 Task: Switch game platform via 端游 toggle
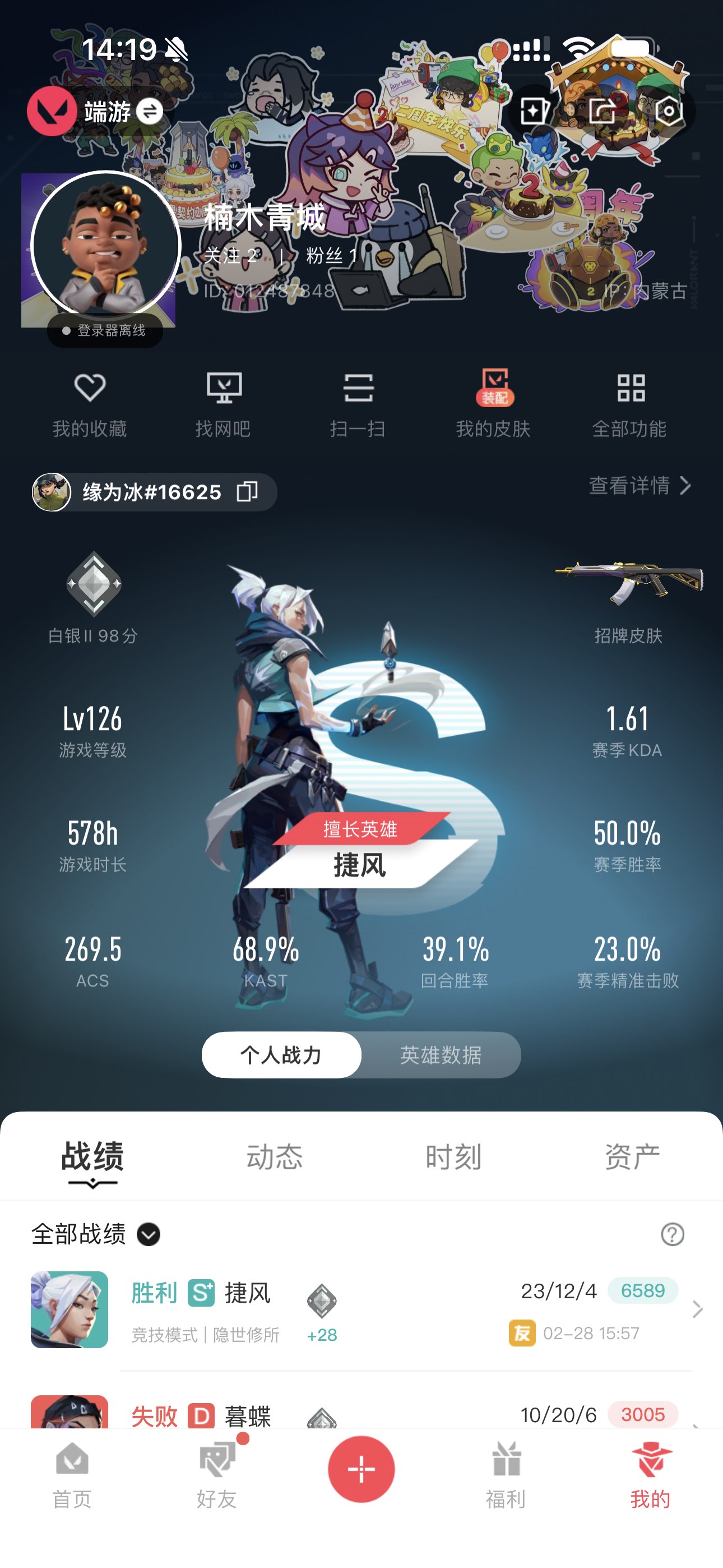pyautogui.click(x=149, y=112)
